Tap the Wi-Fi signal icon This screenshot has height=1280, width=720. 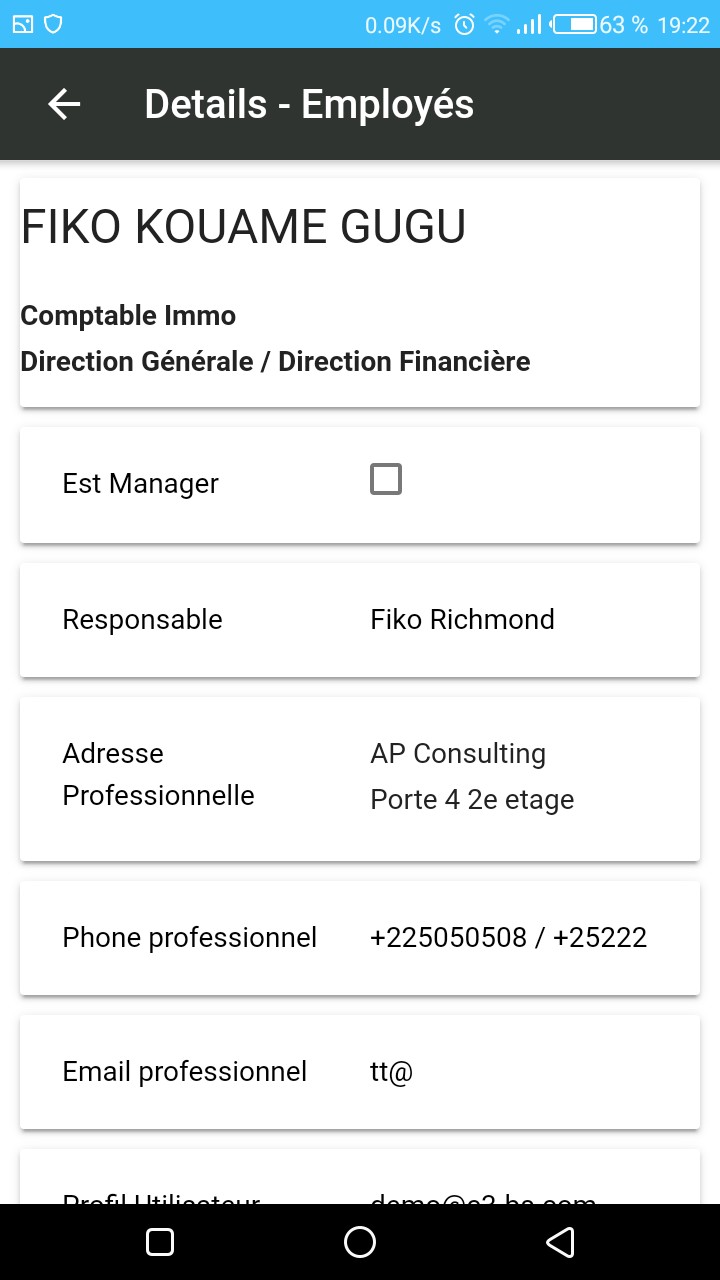(497, 22)
